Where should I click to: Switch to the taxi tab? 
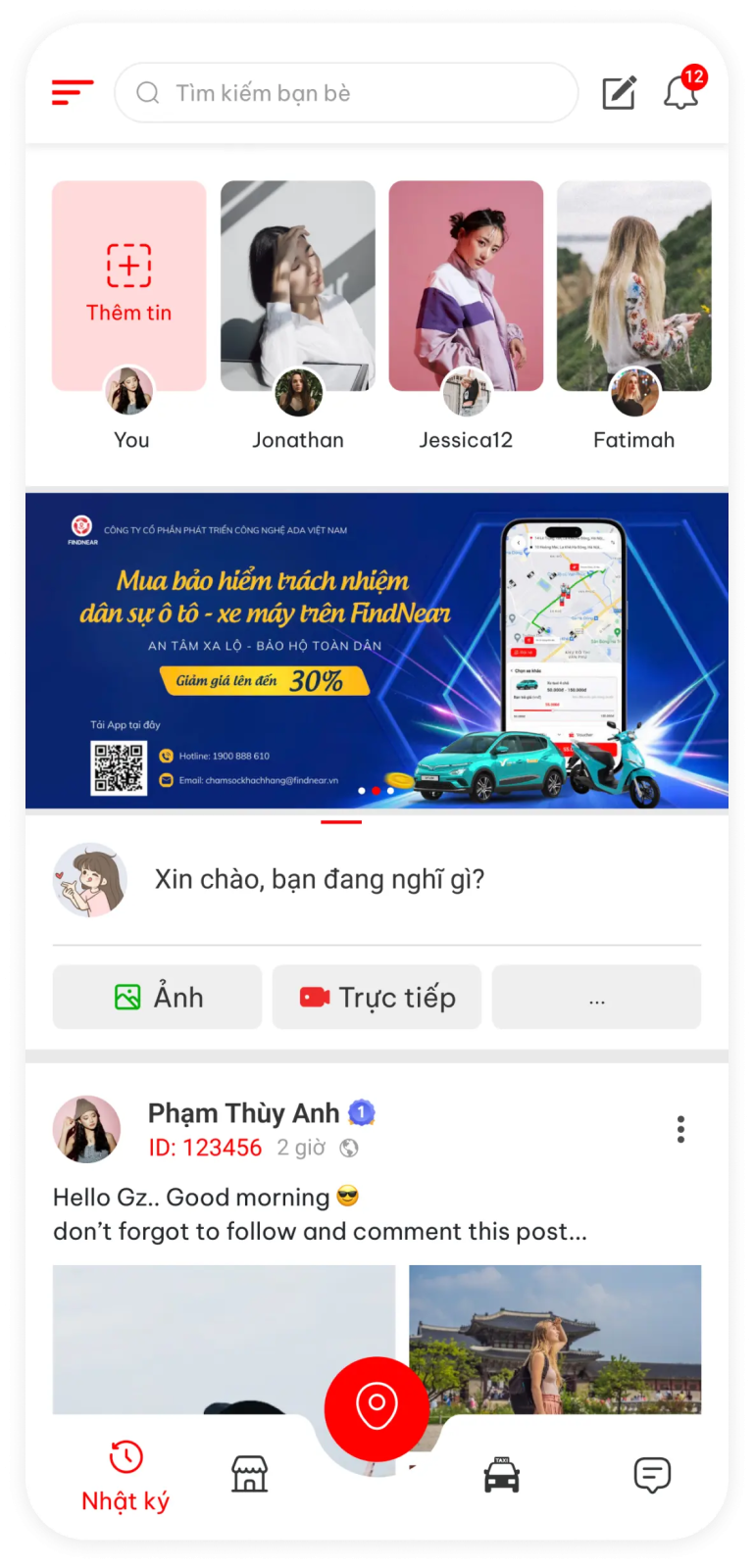[502, 1474]
